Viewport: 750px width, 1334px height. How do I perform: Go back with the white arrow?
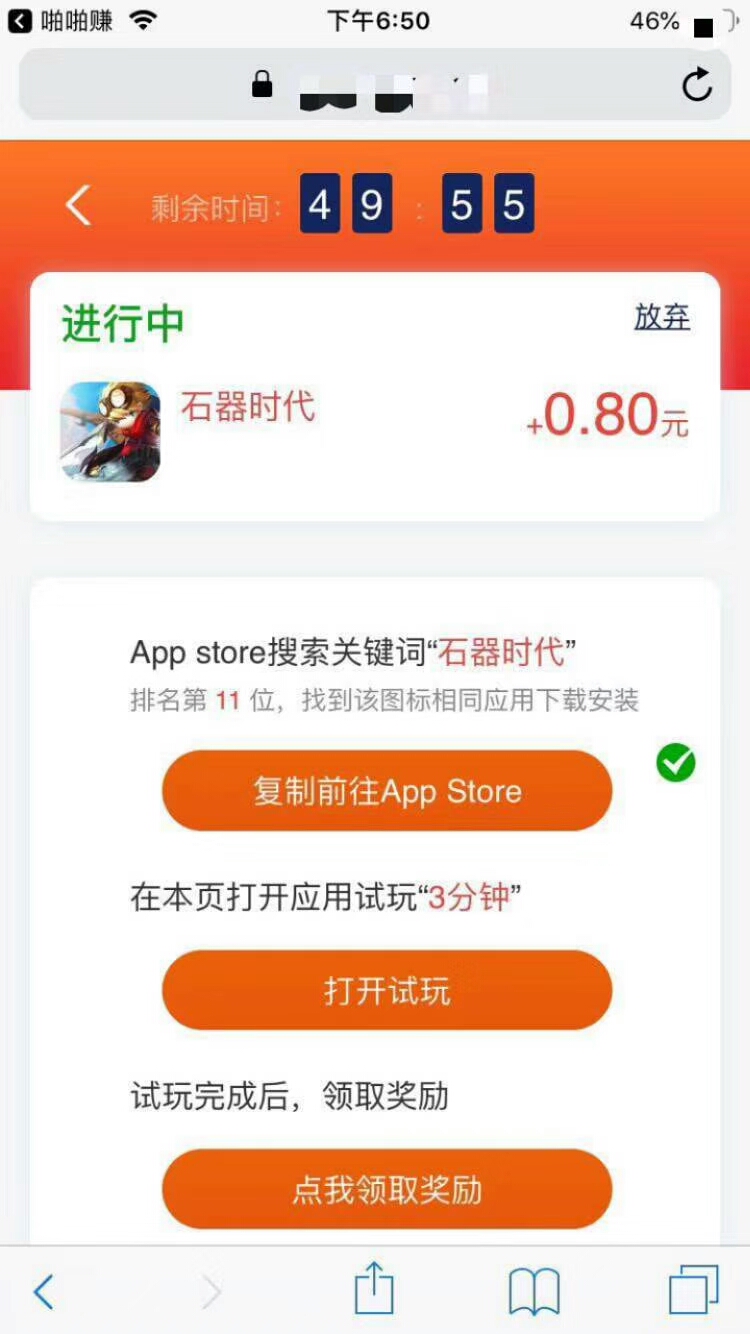point(78,206)
